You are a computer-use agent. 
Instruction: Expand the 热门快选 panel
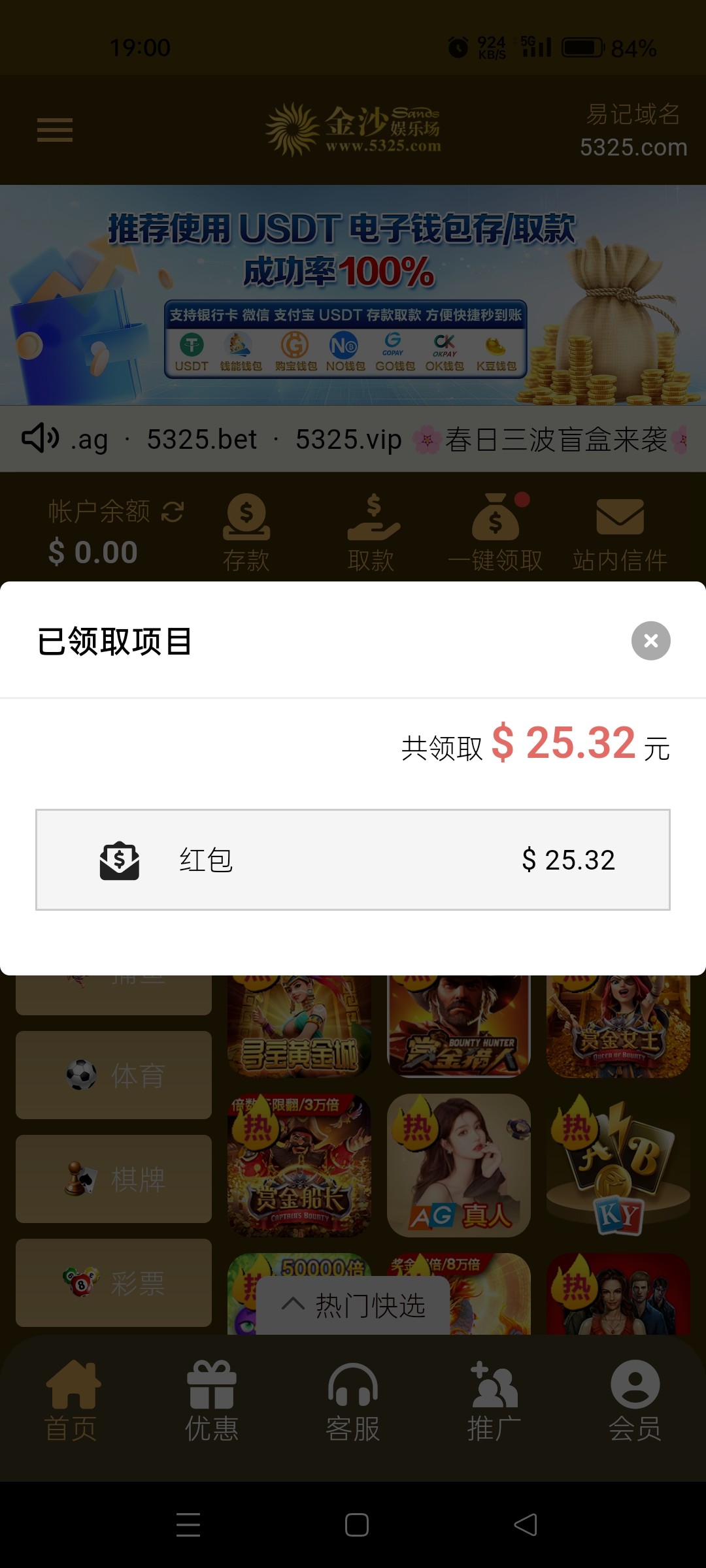[x=353, y=1305]
